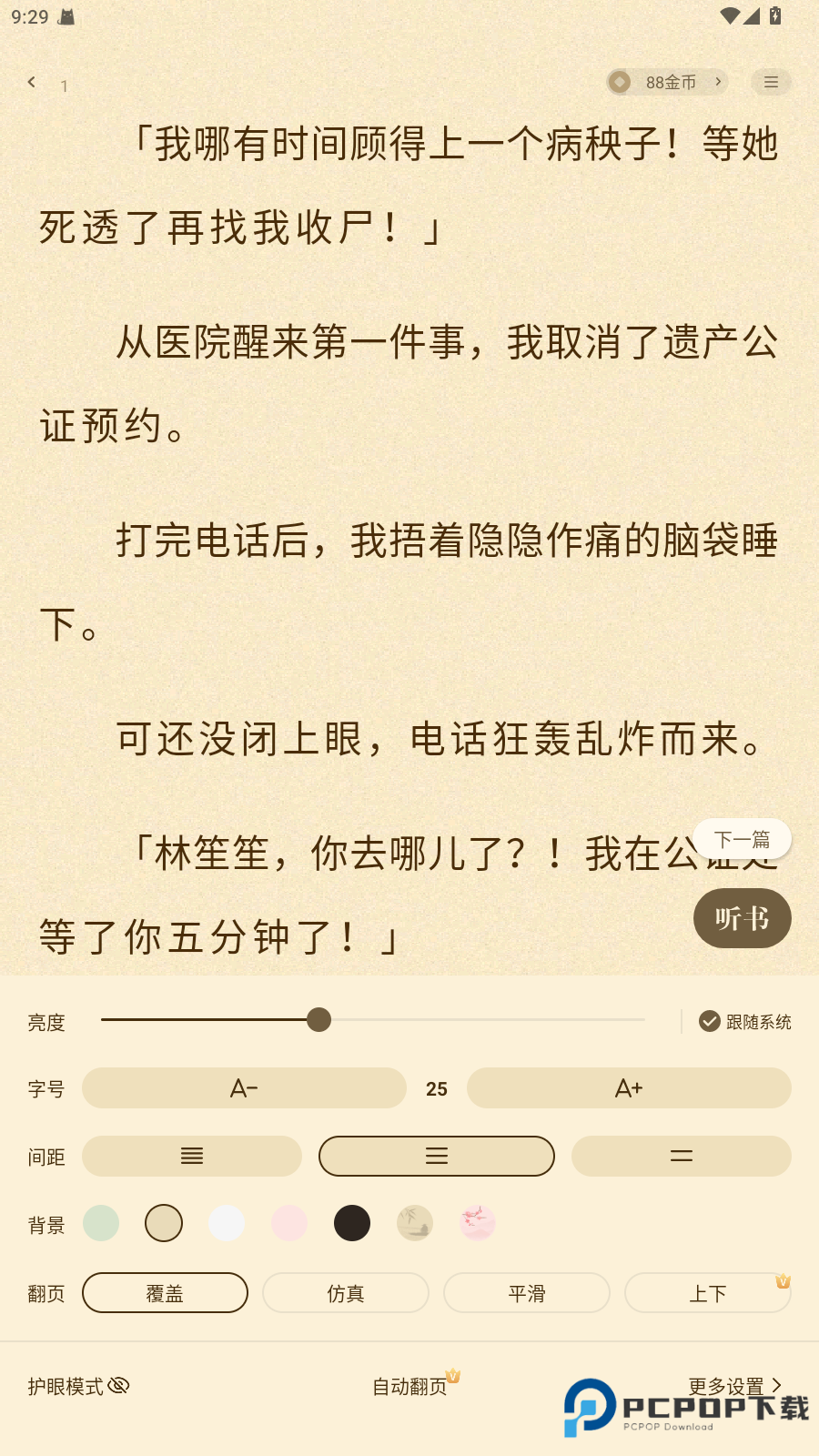
Task: Click the 护眼模式 eye icon
Action: (118, 1385)
